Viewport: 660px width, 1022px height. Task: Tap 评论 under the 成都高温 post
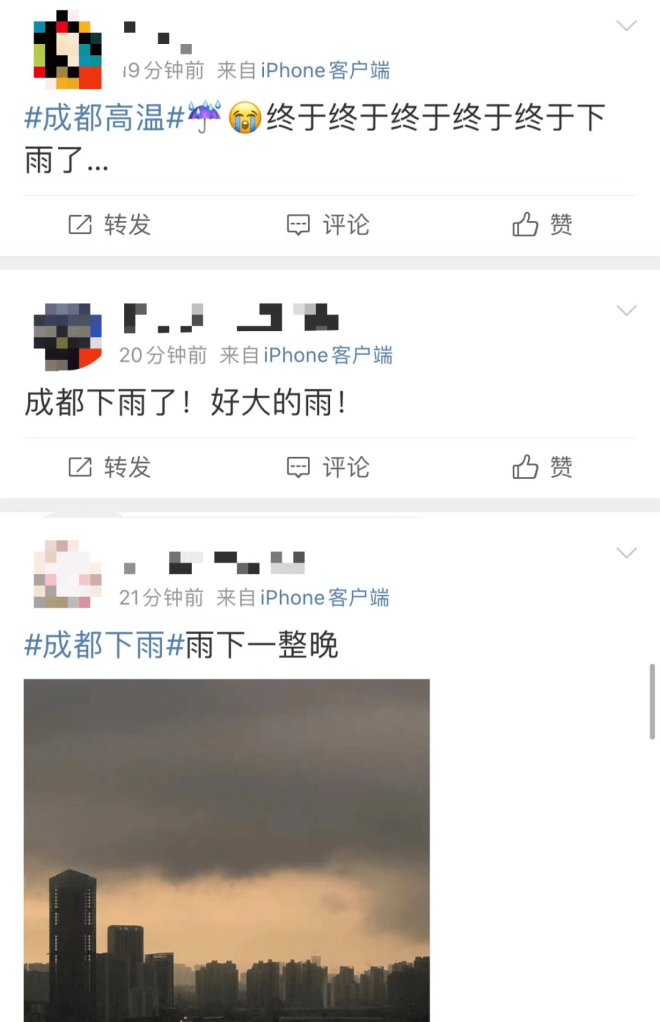(x=328, y=225)
